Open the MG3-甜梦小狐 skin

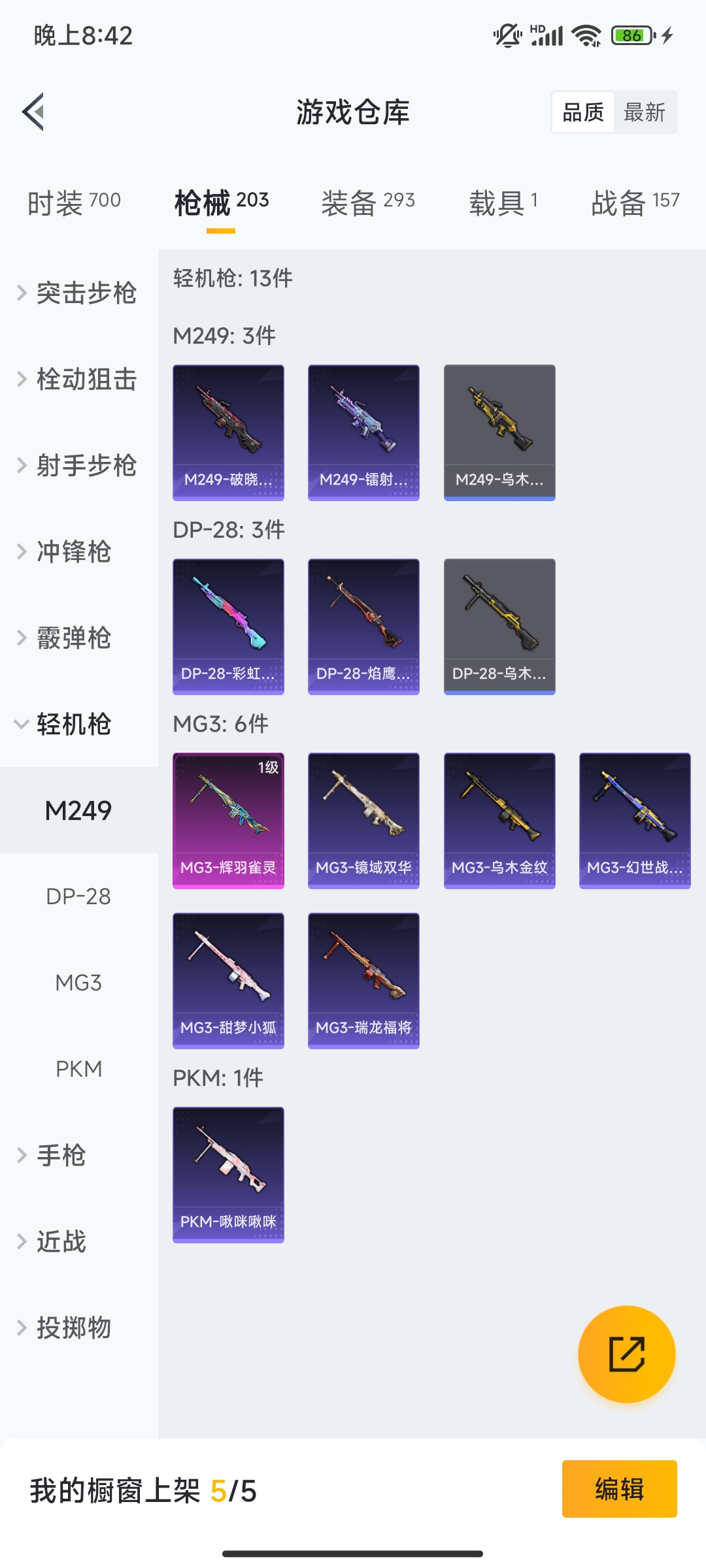tap(228, 981)
